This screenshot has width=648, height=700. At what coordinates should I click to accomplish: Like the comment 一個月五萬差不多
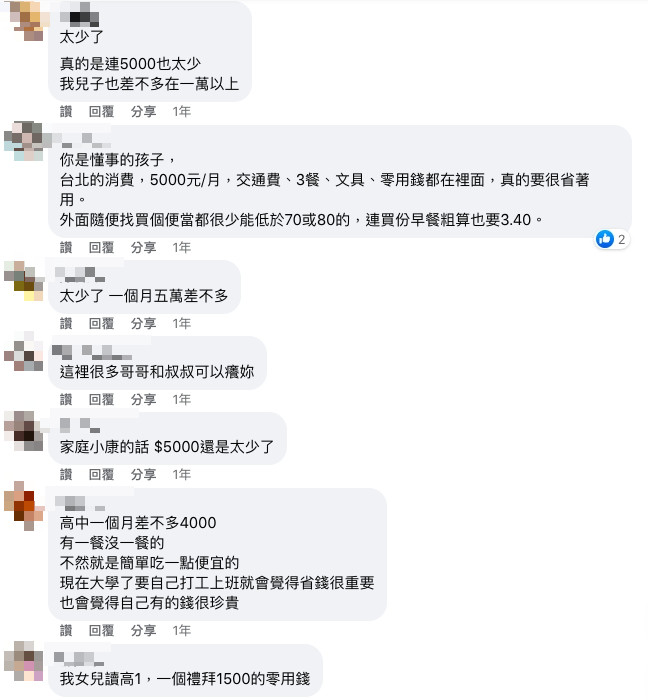click(x=66, y=323)
